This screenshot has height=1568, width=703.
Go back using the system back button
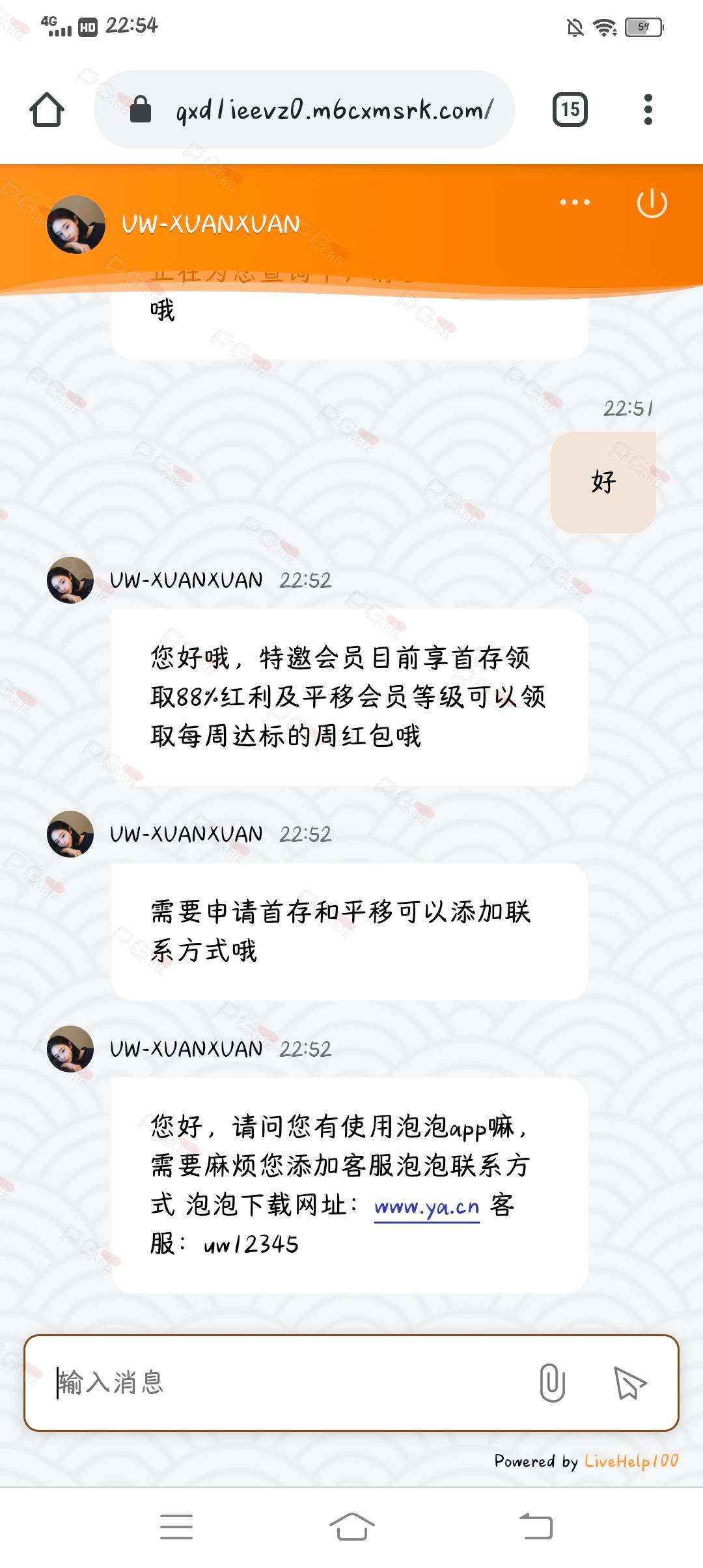536,1526
